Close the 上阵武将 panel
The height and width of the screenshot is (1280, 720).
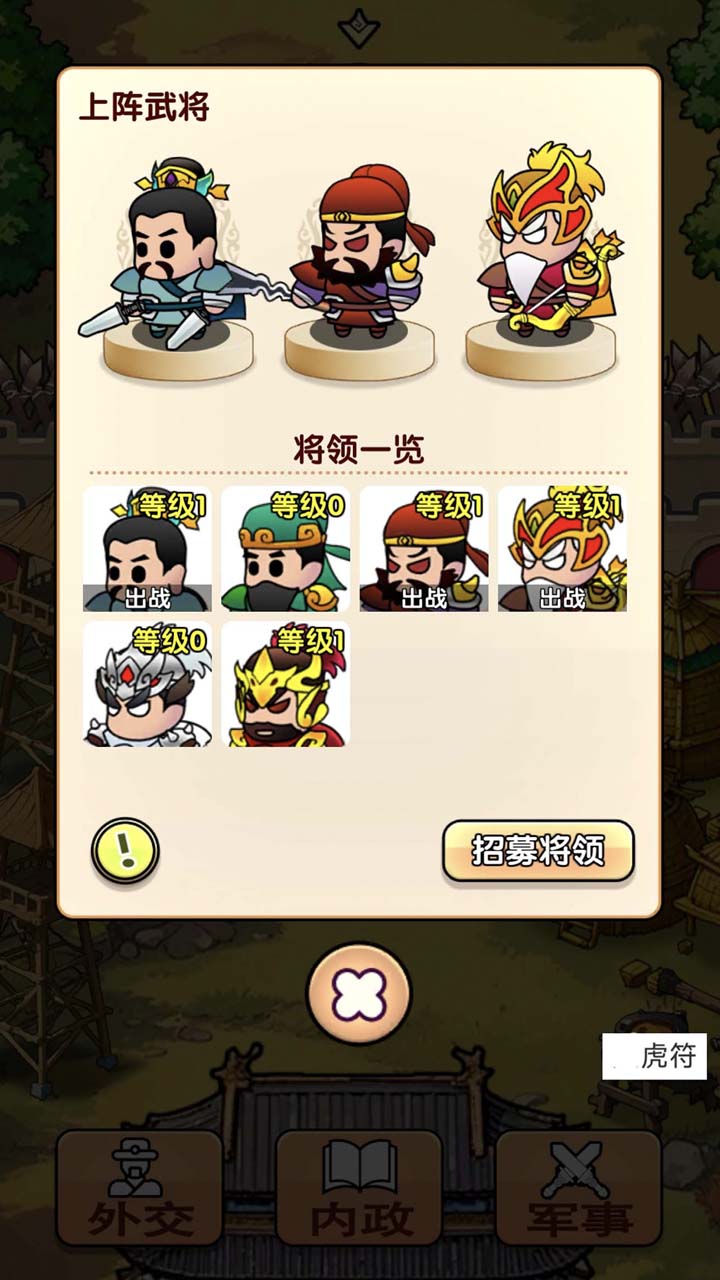(359, 995)
